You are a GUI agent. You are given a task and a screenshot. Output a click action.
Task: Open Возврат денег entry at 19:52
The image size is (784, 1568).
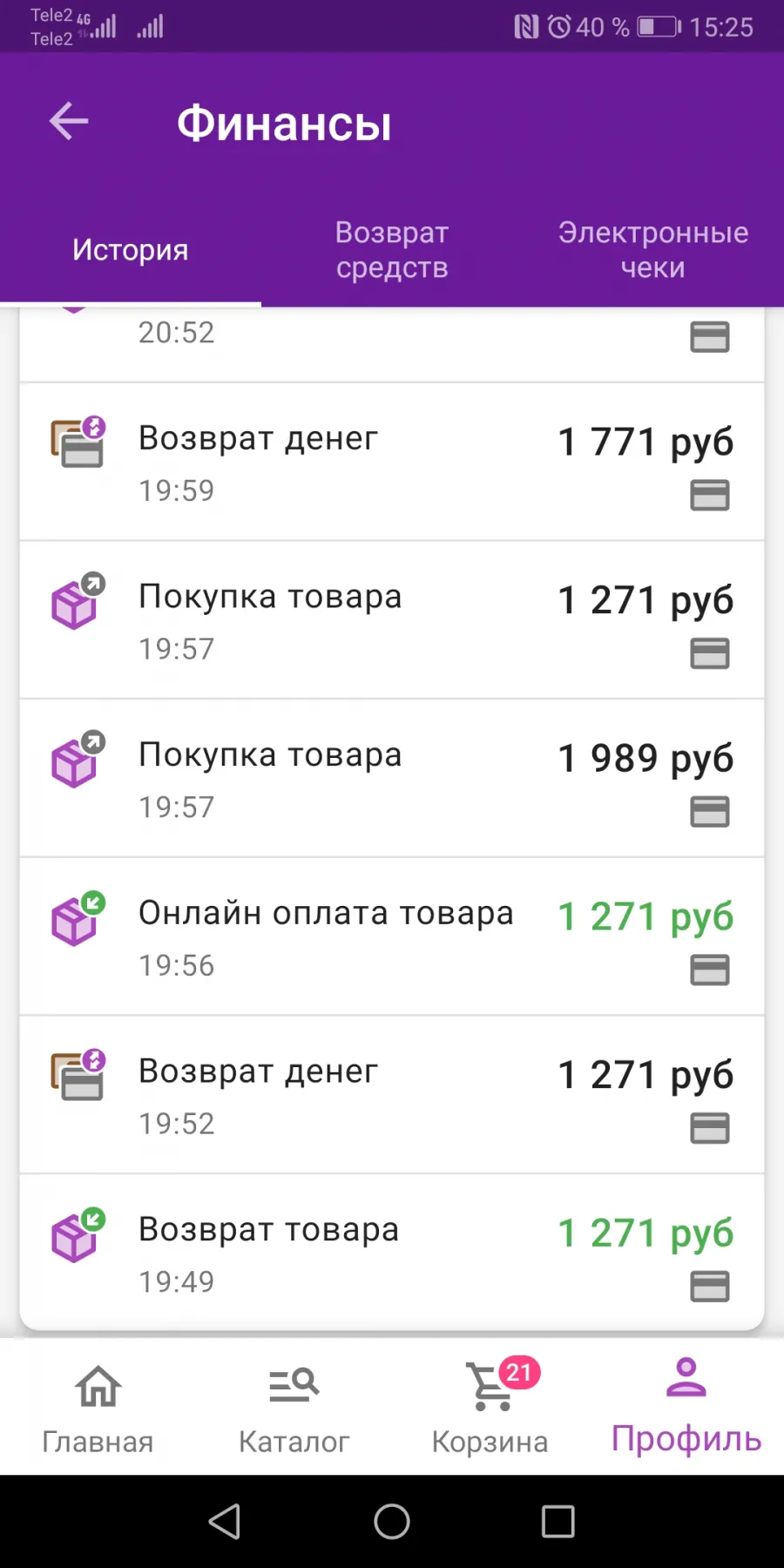(x=392, y=1095)
